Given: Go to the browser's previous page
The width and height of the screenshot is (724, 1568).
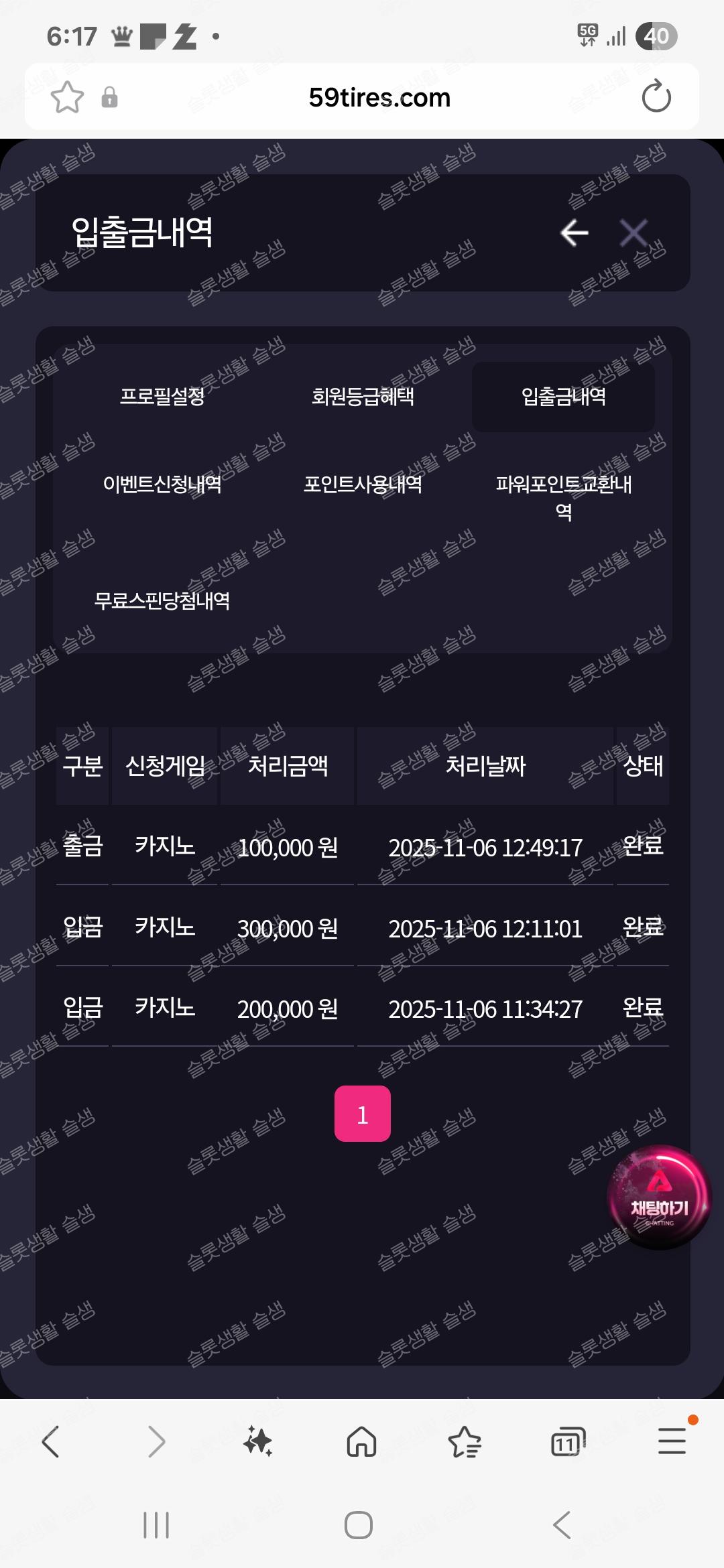Looking at the screenshot, I should point(51,1441).
